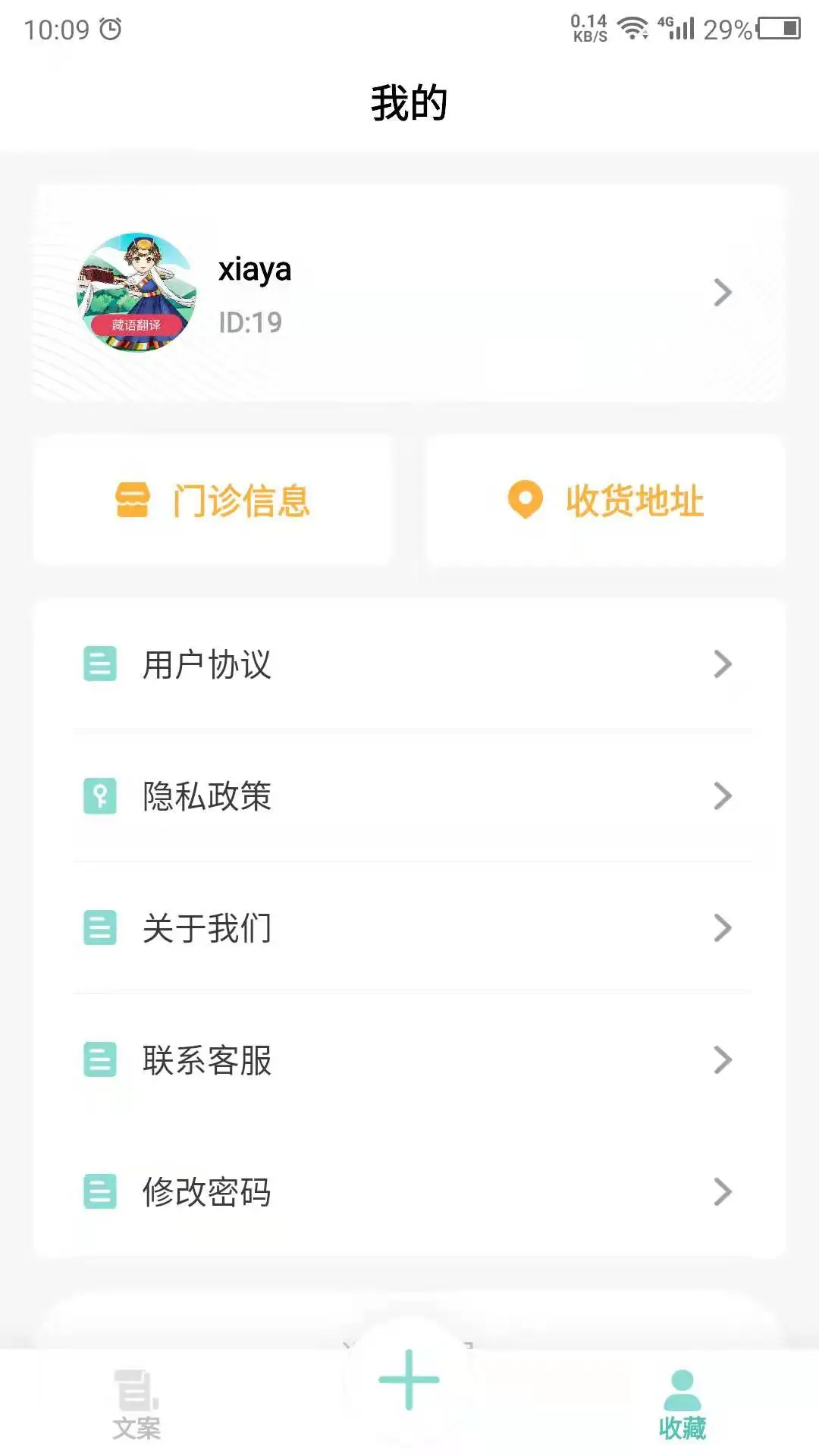Tap the green plus button in bottom bar
The width and height of the screenshot is (819, 1456).
pos(409,1379)
